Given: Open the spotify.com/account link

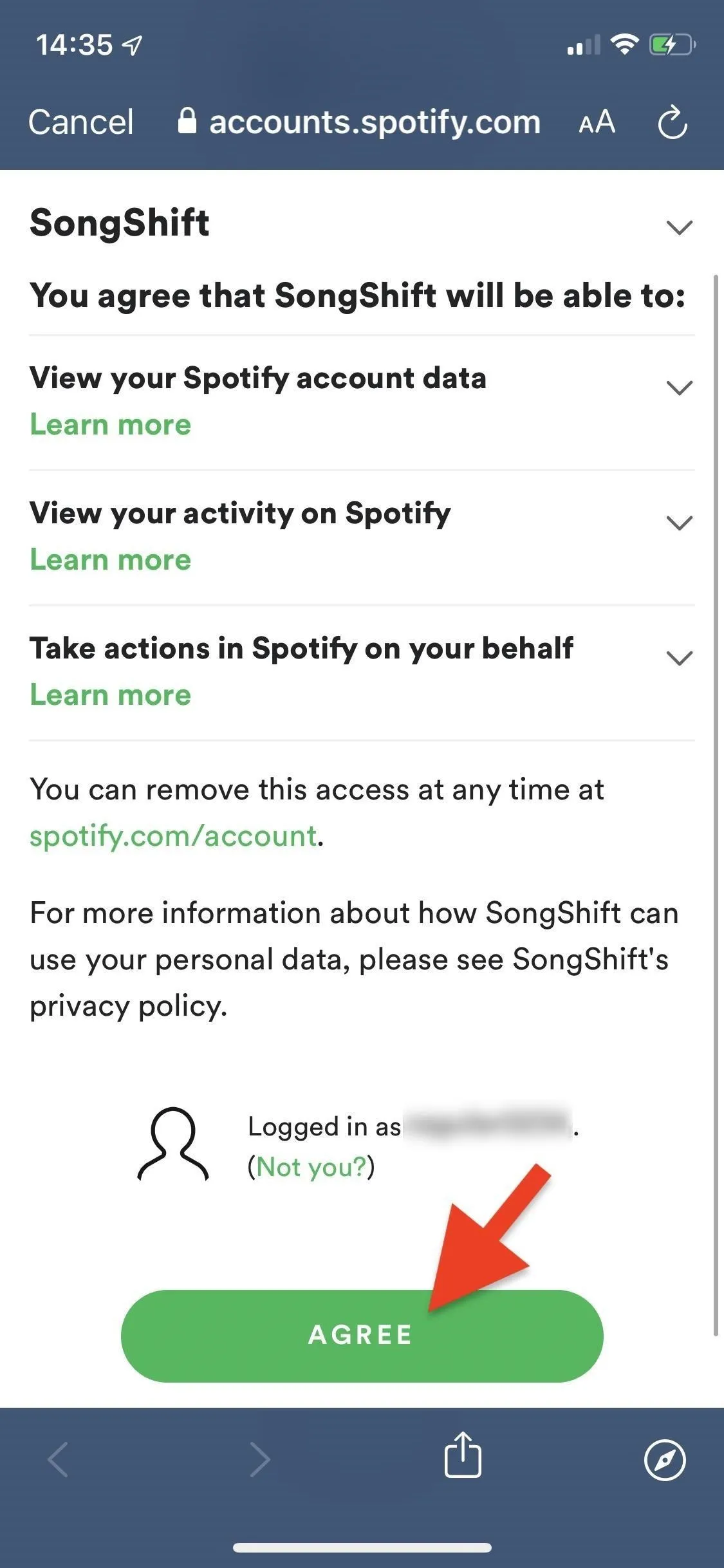Looking at the screenshot, I should pyautogui.click(x=174, y=836).
